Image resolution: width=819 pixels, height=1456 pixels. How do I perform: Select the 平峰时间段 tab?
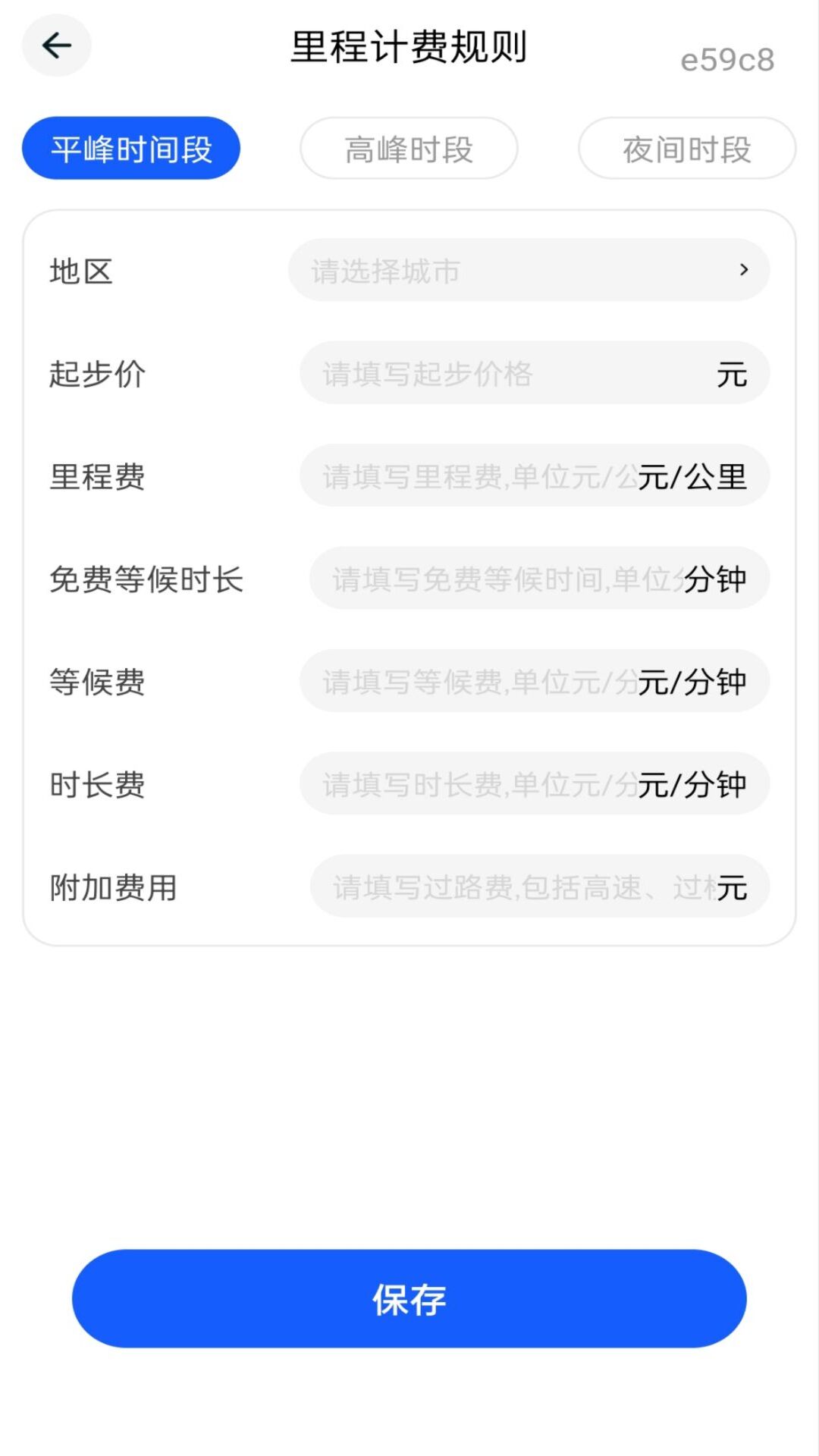(130, 147)
